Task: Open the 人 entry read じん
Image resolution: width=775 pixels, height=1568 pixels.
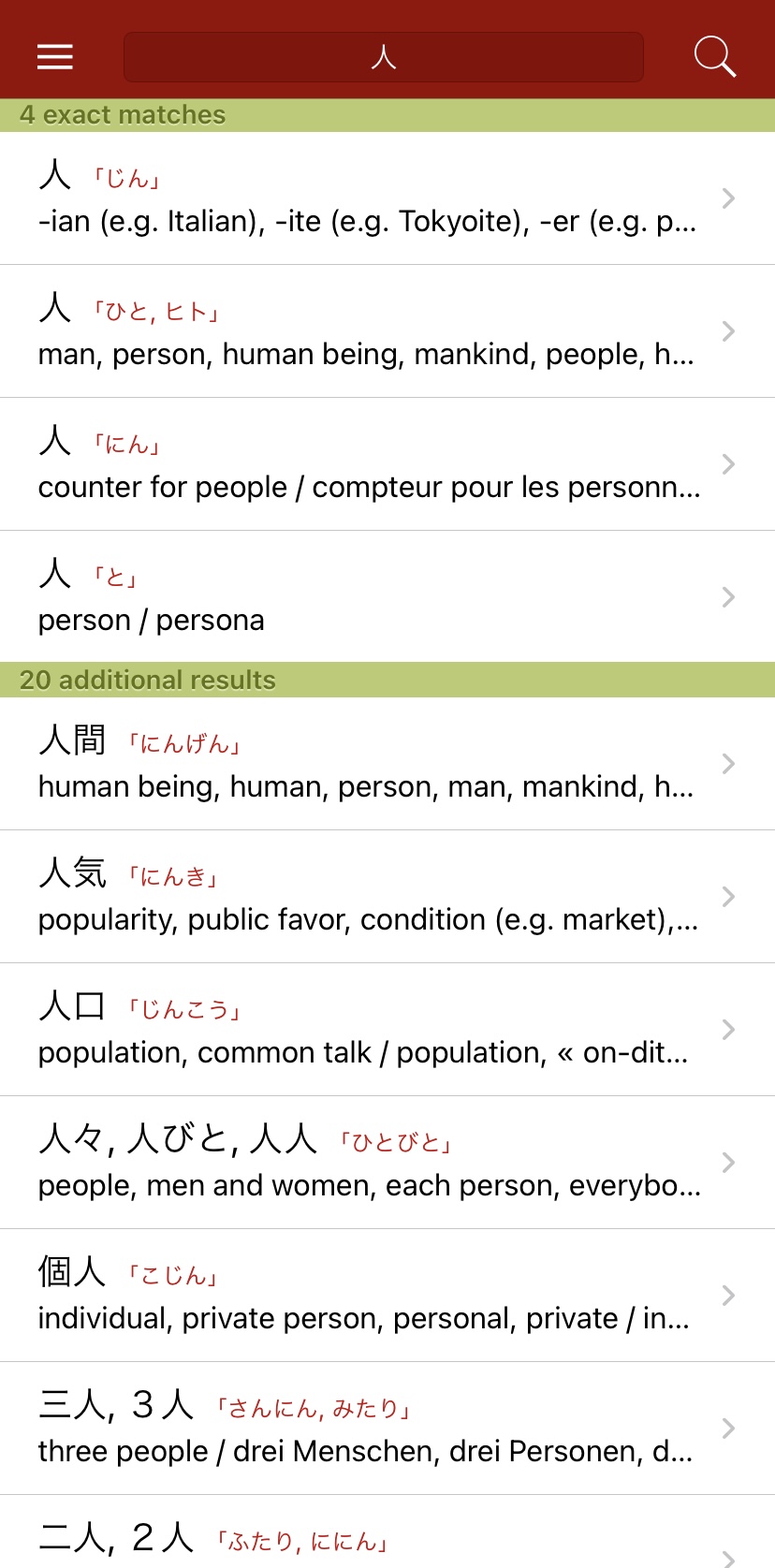Action: click(387, 198)
